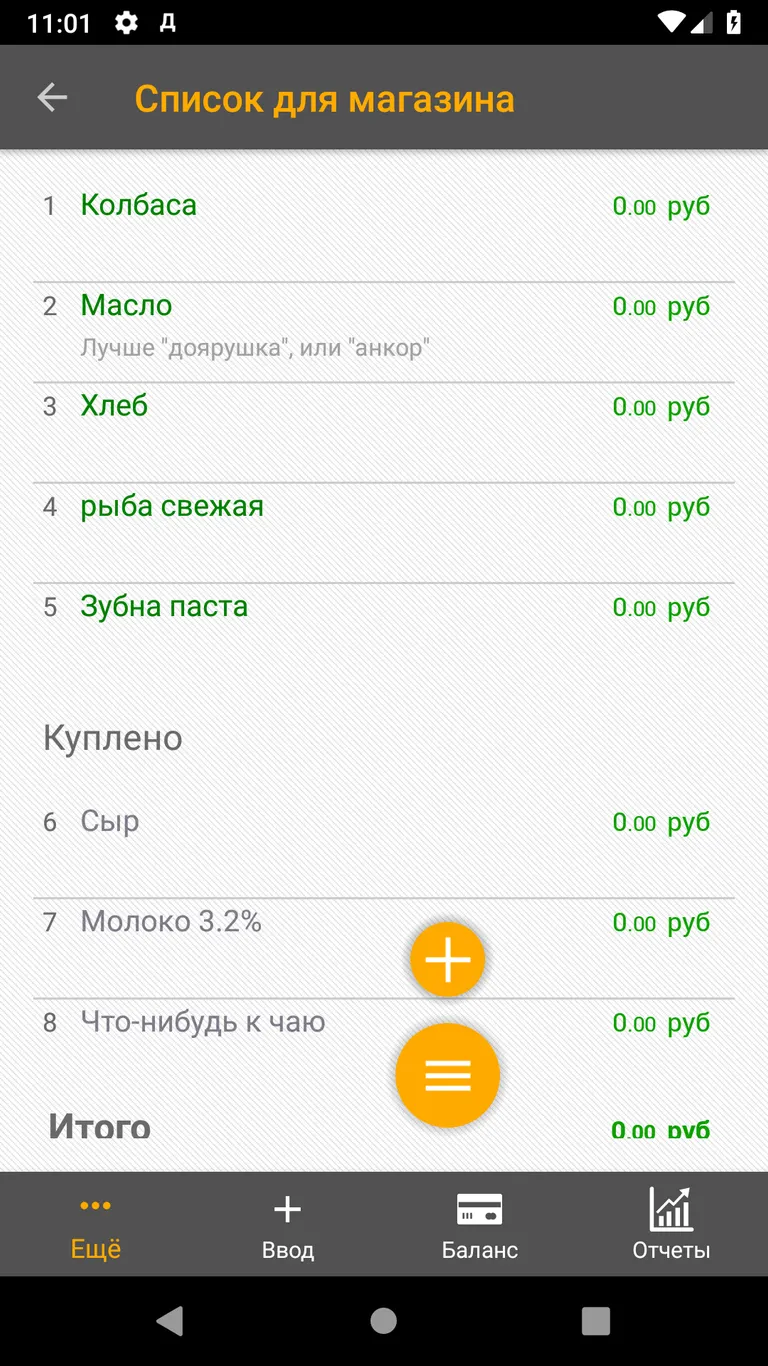Edit the price of "Молоко 3.2%"
This screenshot has width=768, height=1366.
tap(661, 922)
